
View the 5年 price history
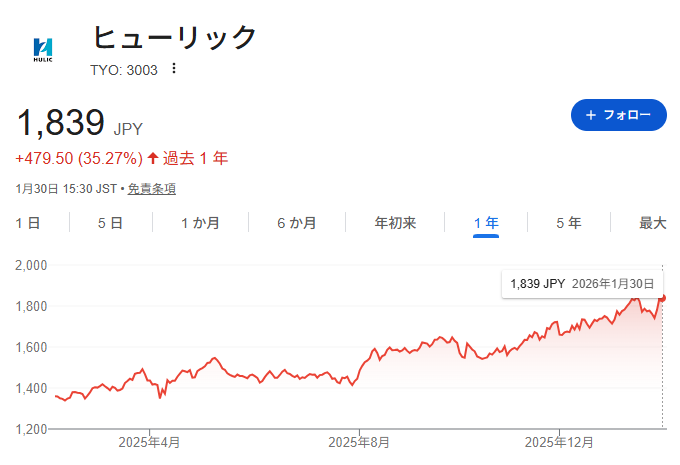pyautogui.click(x=569, y=223)
